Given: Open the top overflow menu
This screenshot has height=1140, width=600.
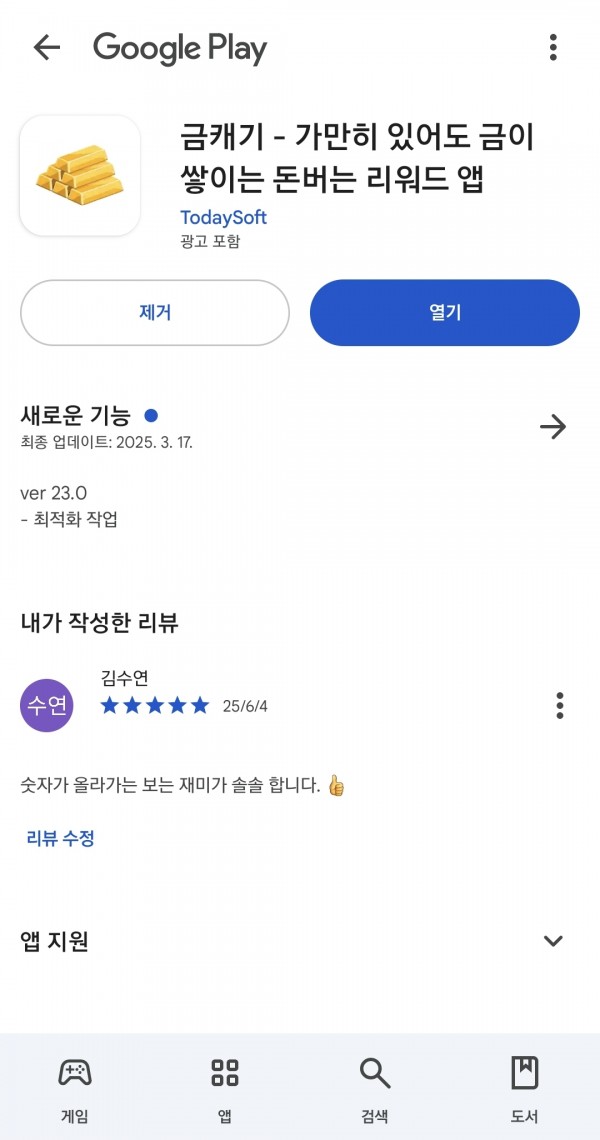Looking at the screenshot, I should click(x=553, y=48).
